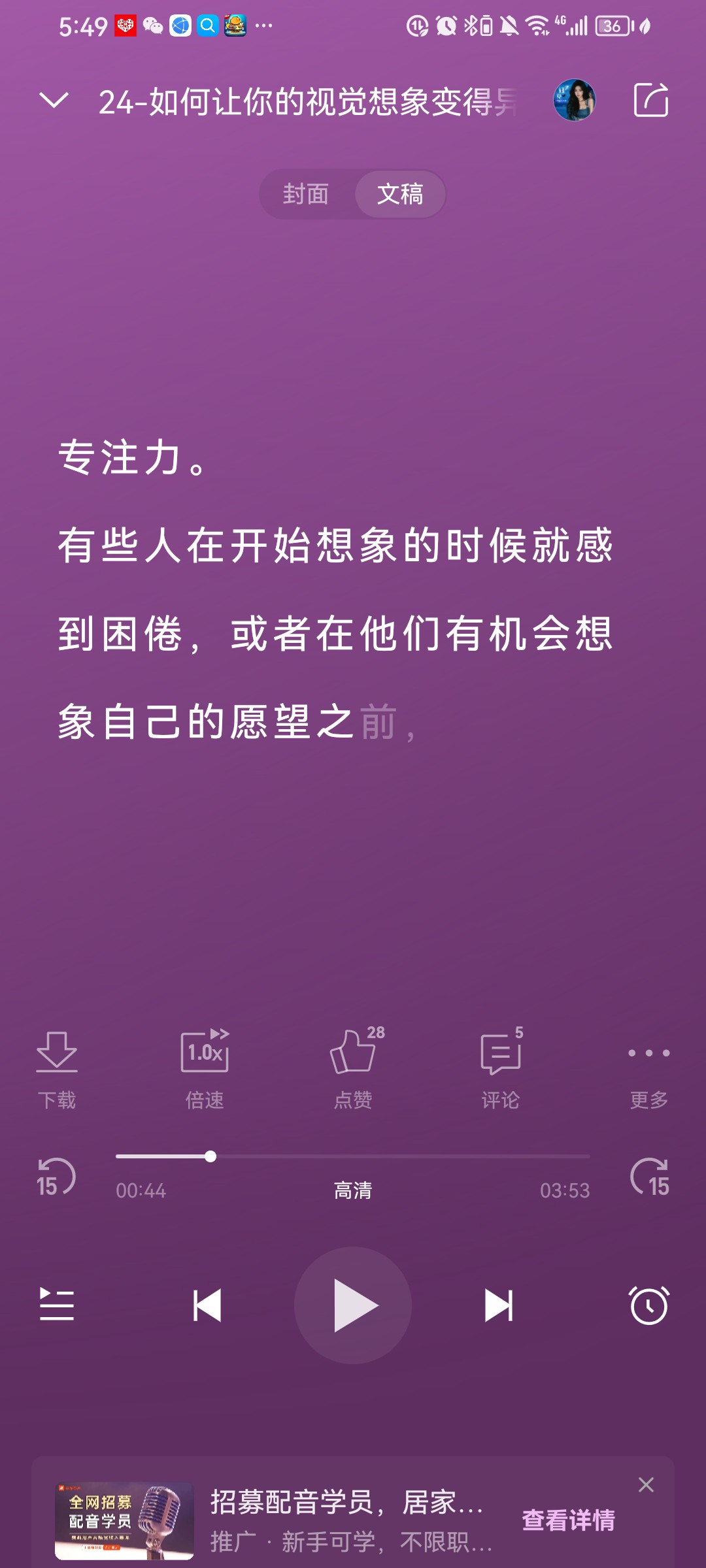Image resolution: width=706 pixels, height=1568 pixels.
Task: Rewind 15 seconds
Action: [56, 1178]
